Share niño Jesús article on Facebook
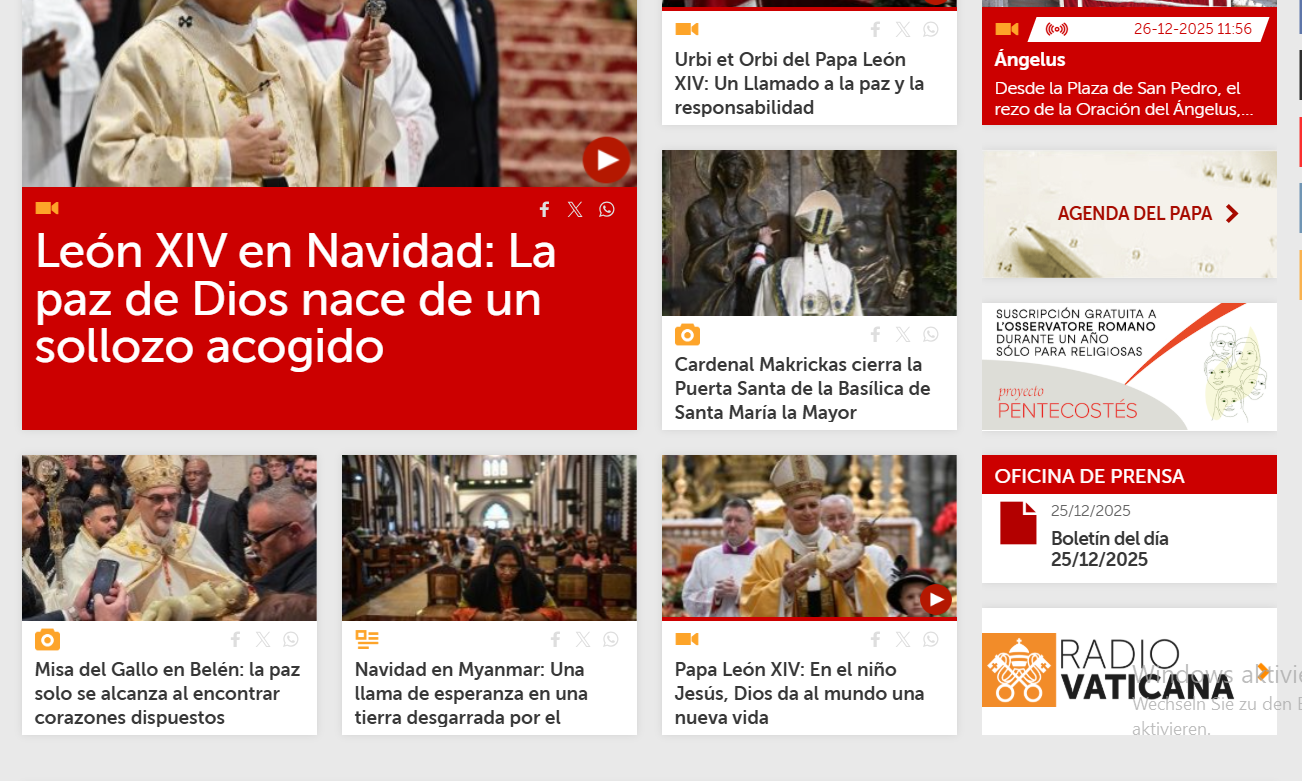 point(875,640)
